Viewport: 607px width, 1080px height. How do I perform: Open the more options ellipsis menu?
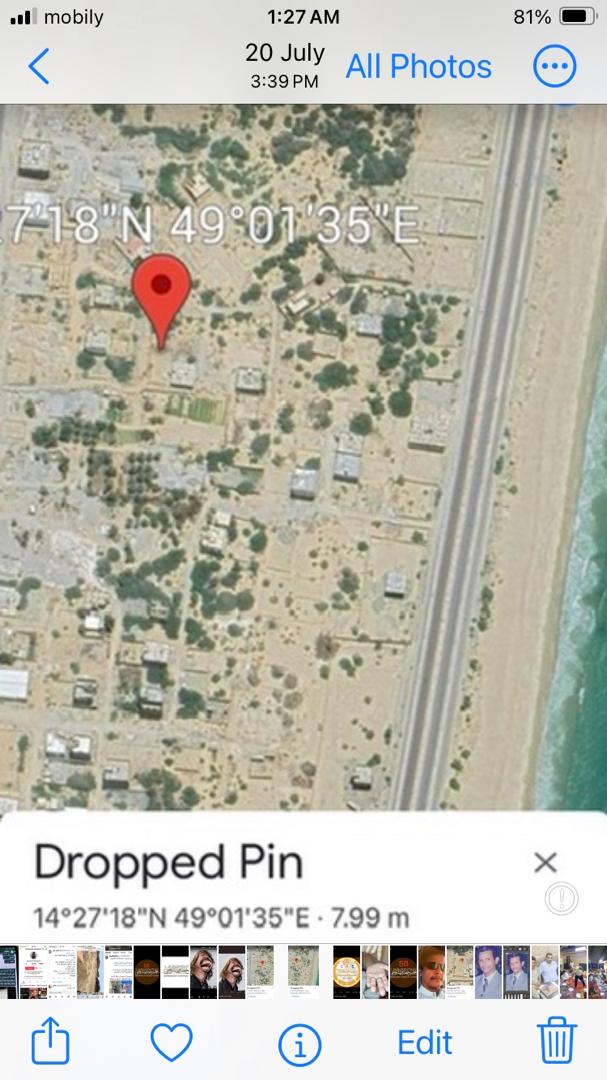[x=555, y=67]
